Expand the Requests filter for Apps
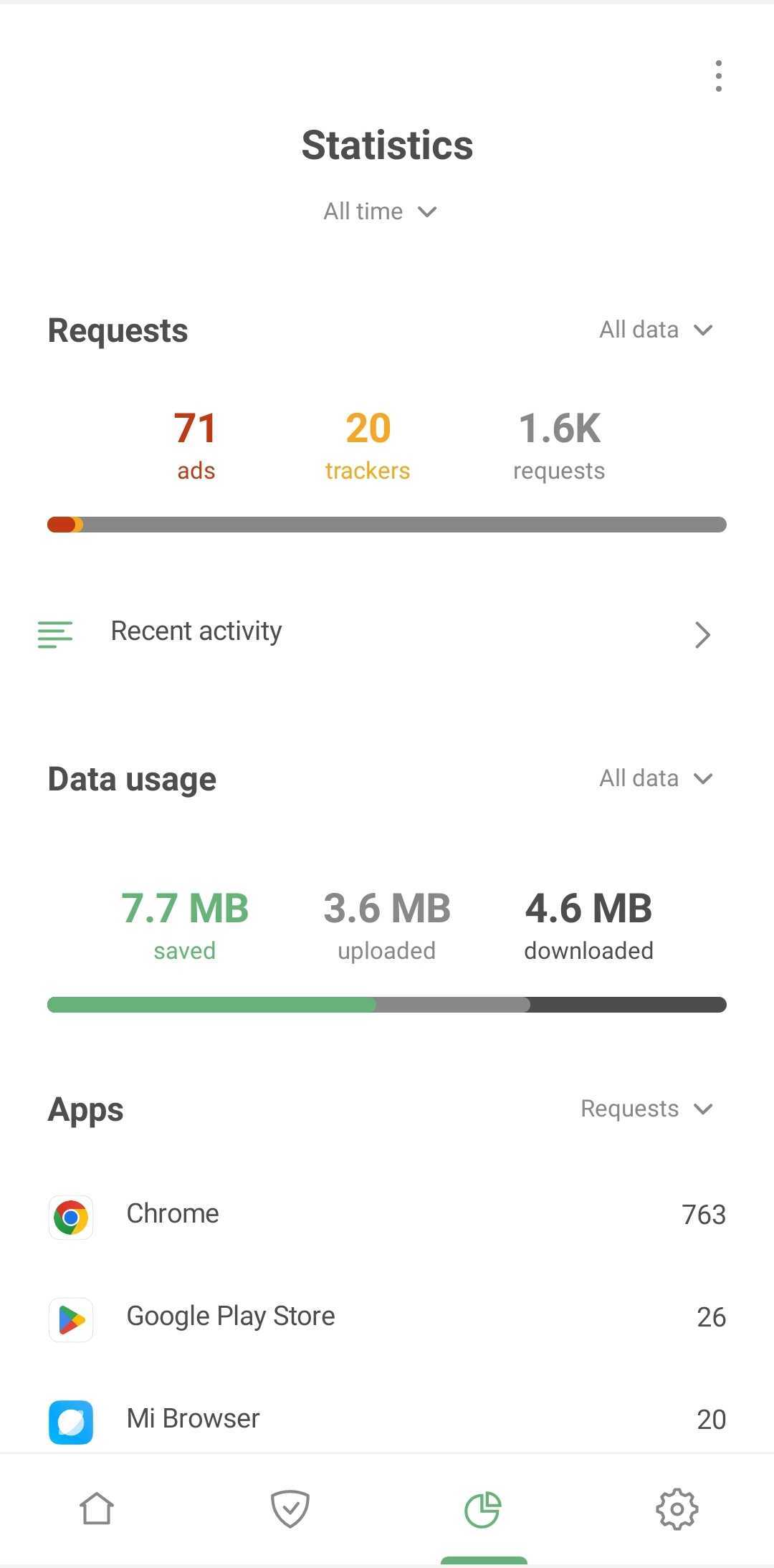This screenshot has height=1568, width=774. [645, 1109]
